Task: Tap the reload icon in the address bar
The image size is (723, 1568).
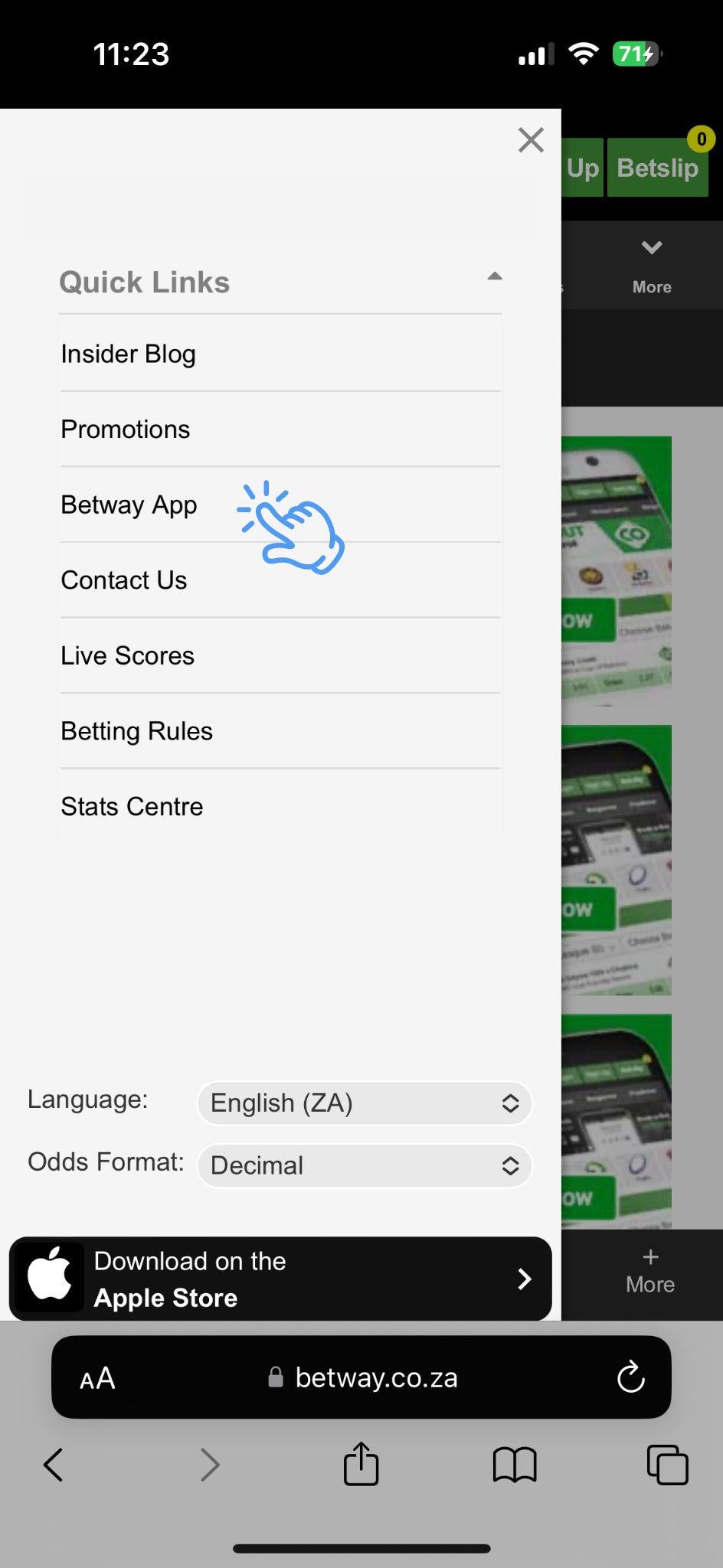Action: click(630, 1377)
